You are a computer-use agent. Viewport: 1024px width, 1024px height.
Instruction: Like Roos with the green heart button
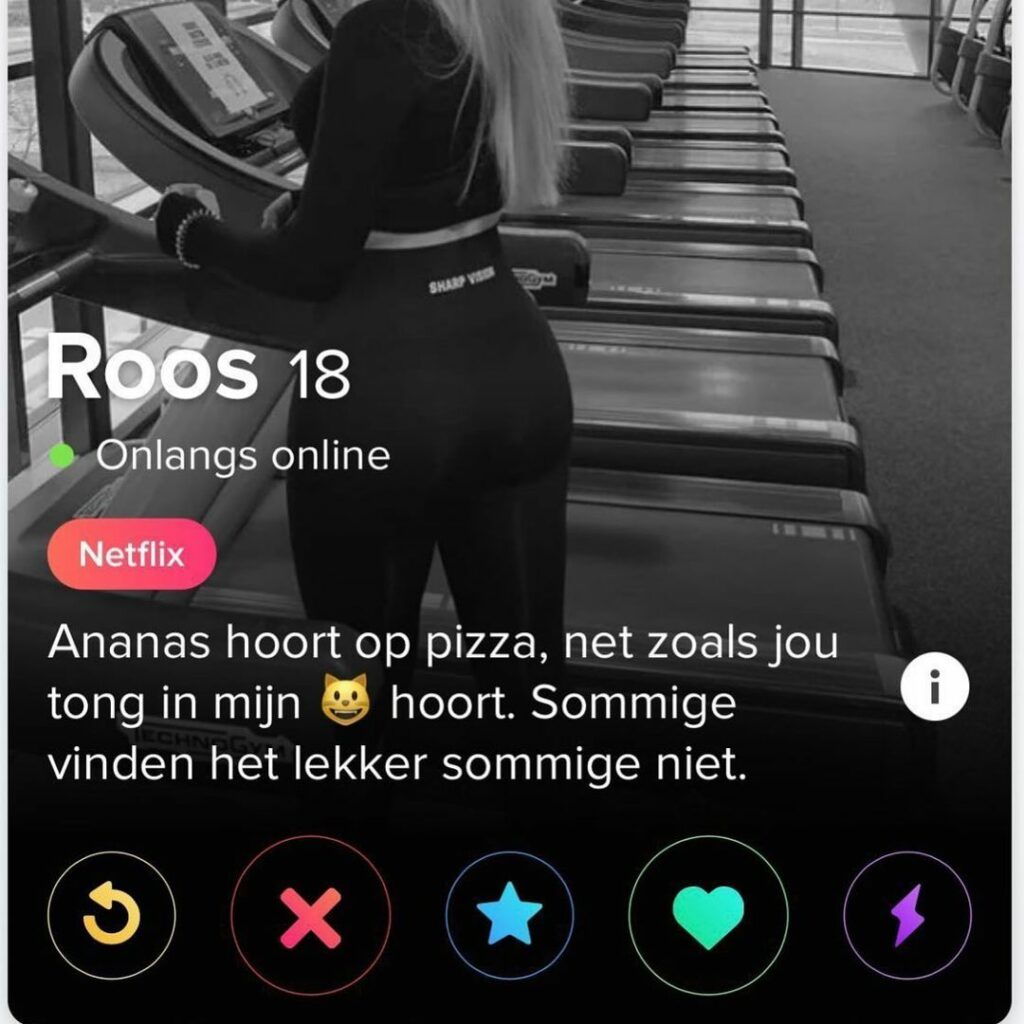click(x=708, y=915)
